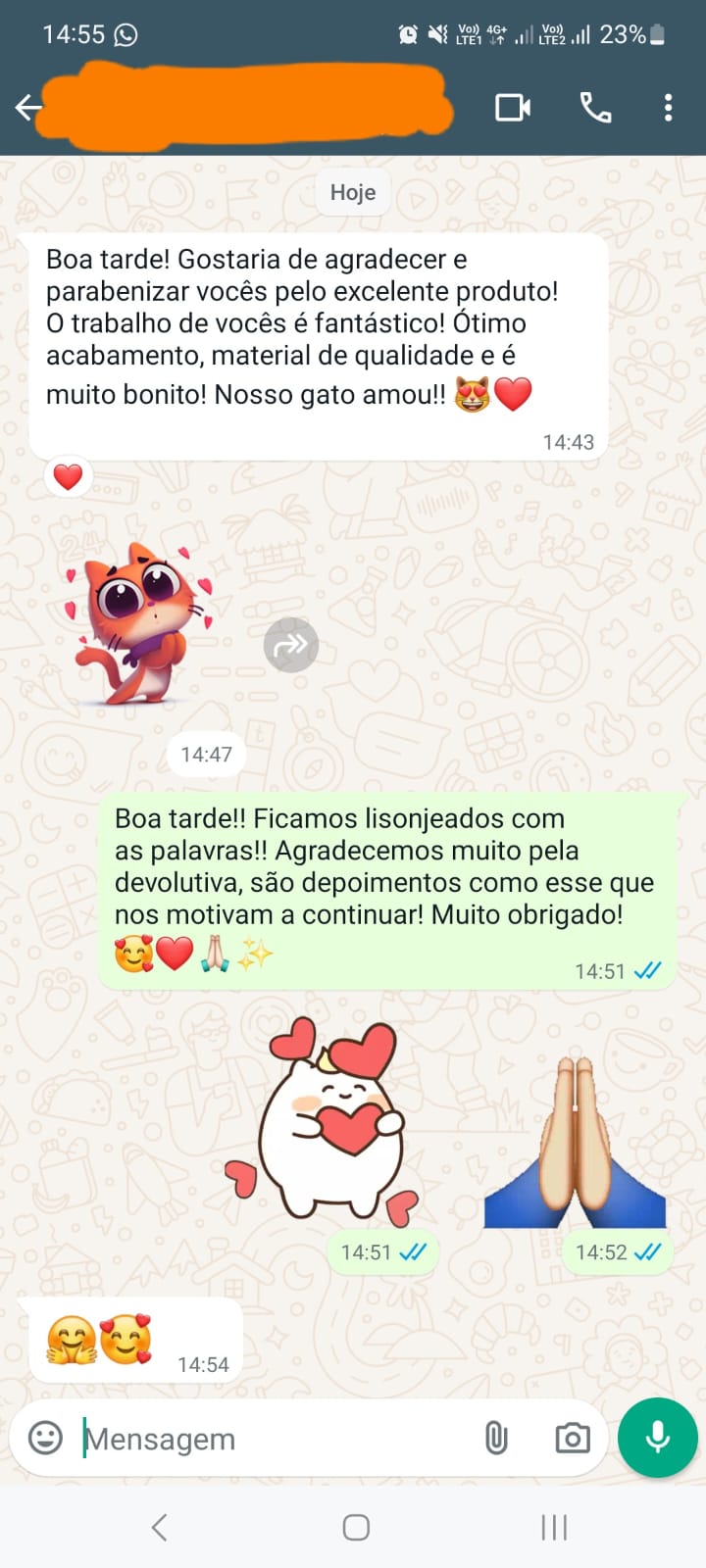Tap the system back button

[x=160, y=1526]
